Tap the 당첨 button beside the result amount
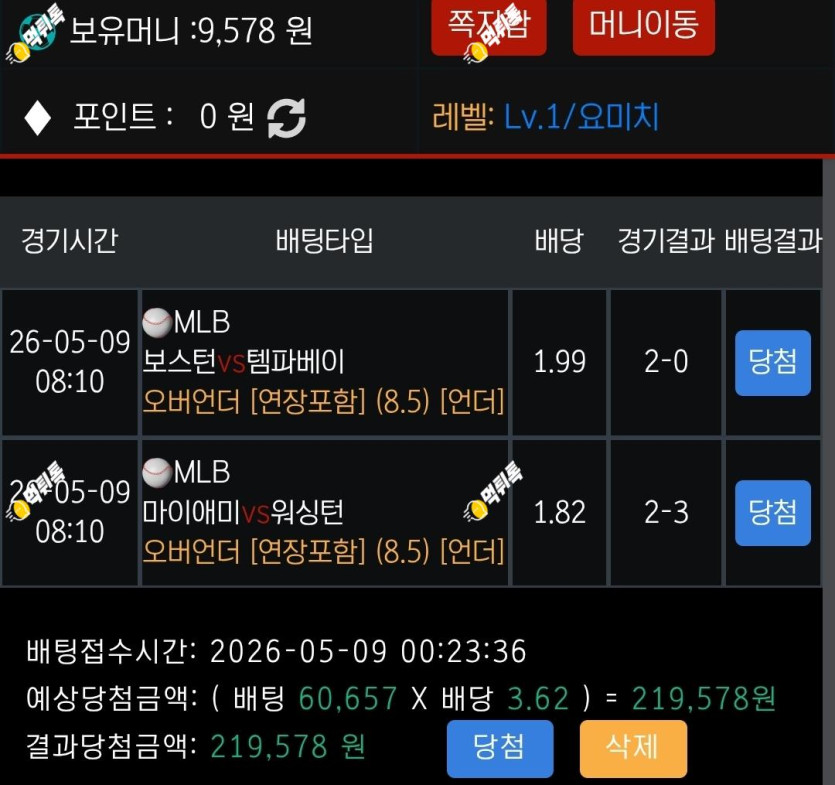 (x=500, y=748)
